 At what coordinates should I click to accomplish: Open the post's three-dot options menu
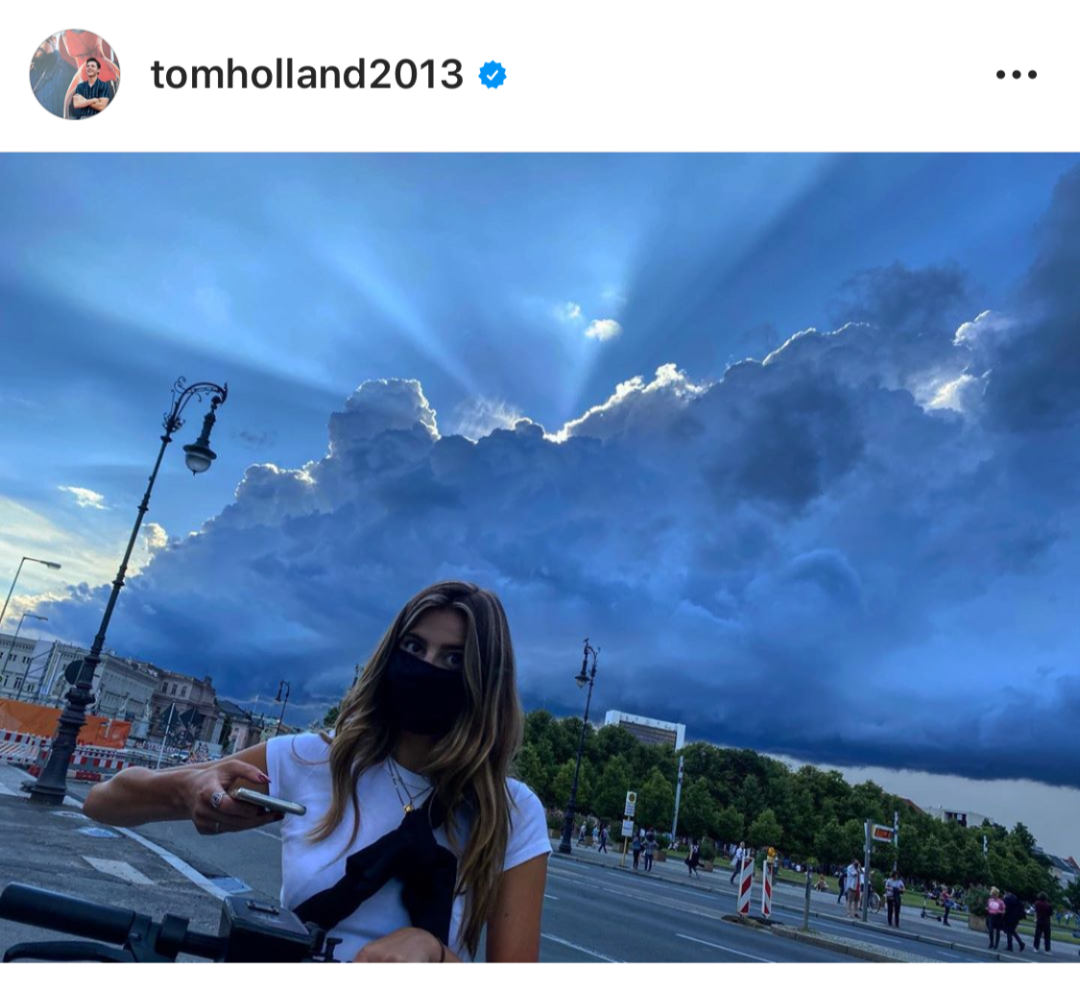click(x=1016, y=75)
